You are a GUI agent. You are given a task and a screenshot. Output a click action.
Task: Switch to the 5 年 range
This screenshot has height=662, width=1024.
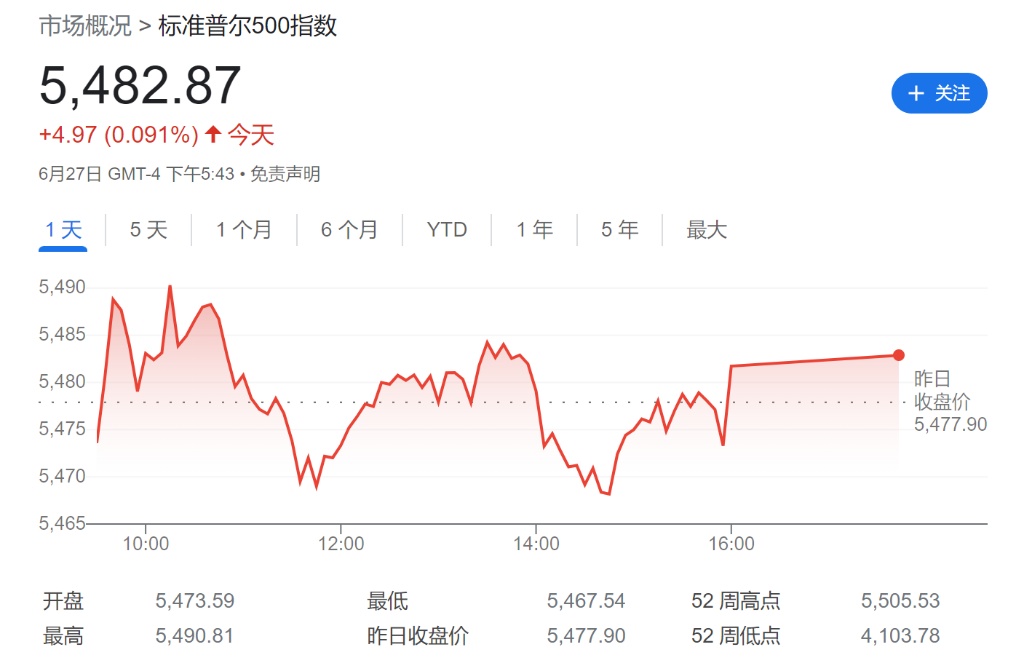pos(620,230)
